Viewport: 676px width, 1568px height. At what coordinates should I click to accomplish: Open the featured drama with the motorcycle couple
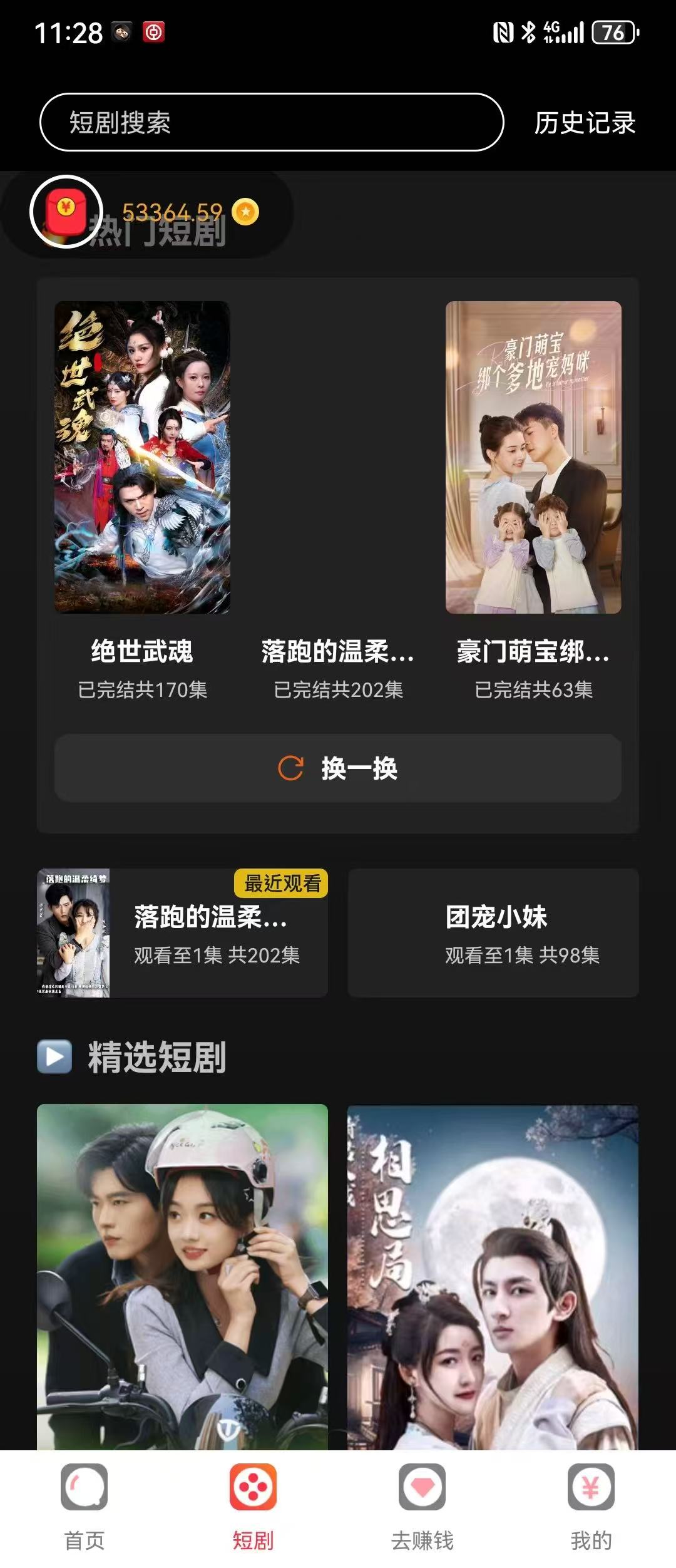coord(182,1276)
